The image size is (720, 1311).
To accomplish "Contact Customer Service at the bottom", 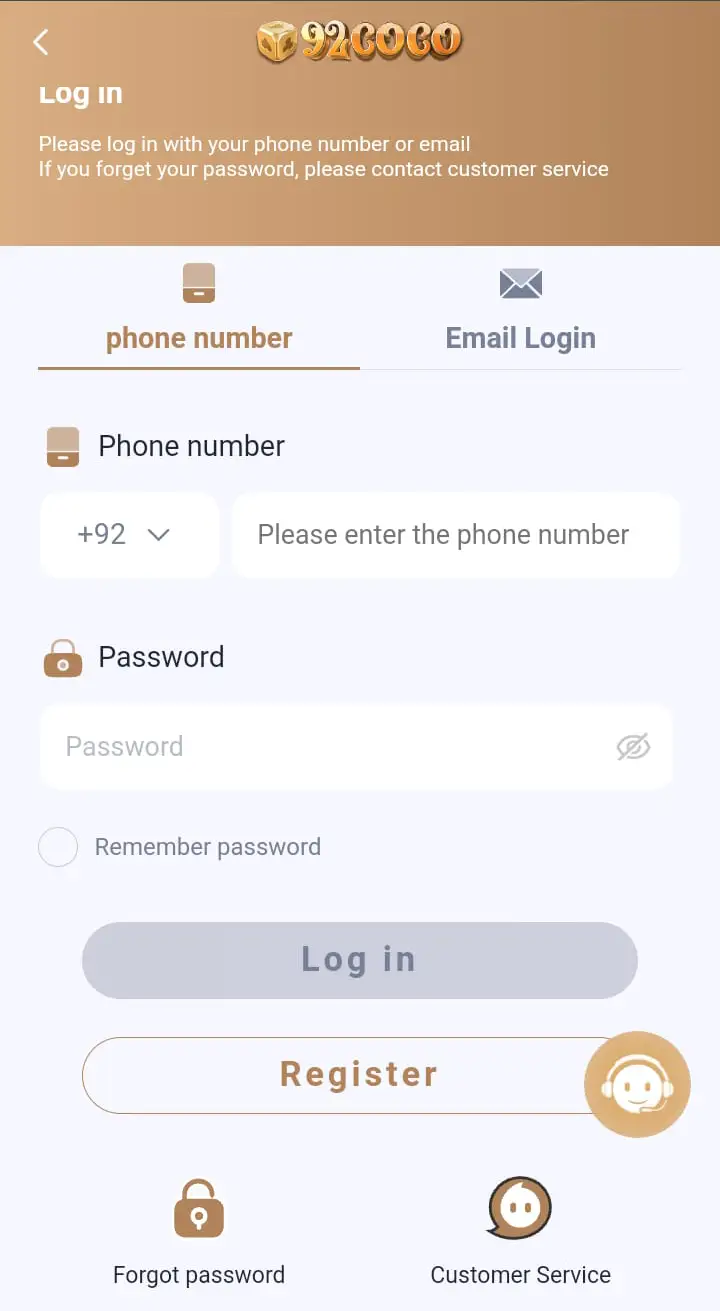I will click(x=520, y=1232).
